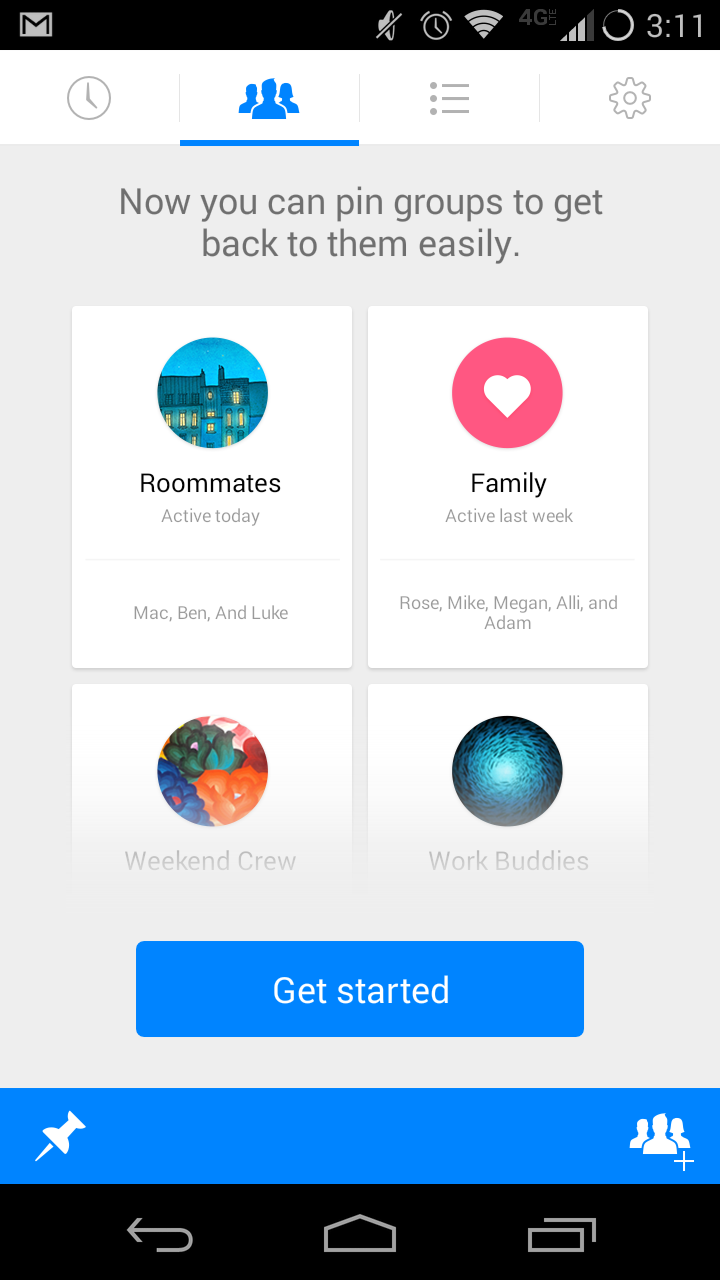The image size is (720, 1280).
Task: Open the list tab
Action: (x=449, y=98)
